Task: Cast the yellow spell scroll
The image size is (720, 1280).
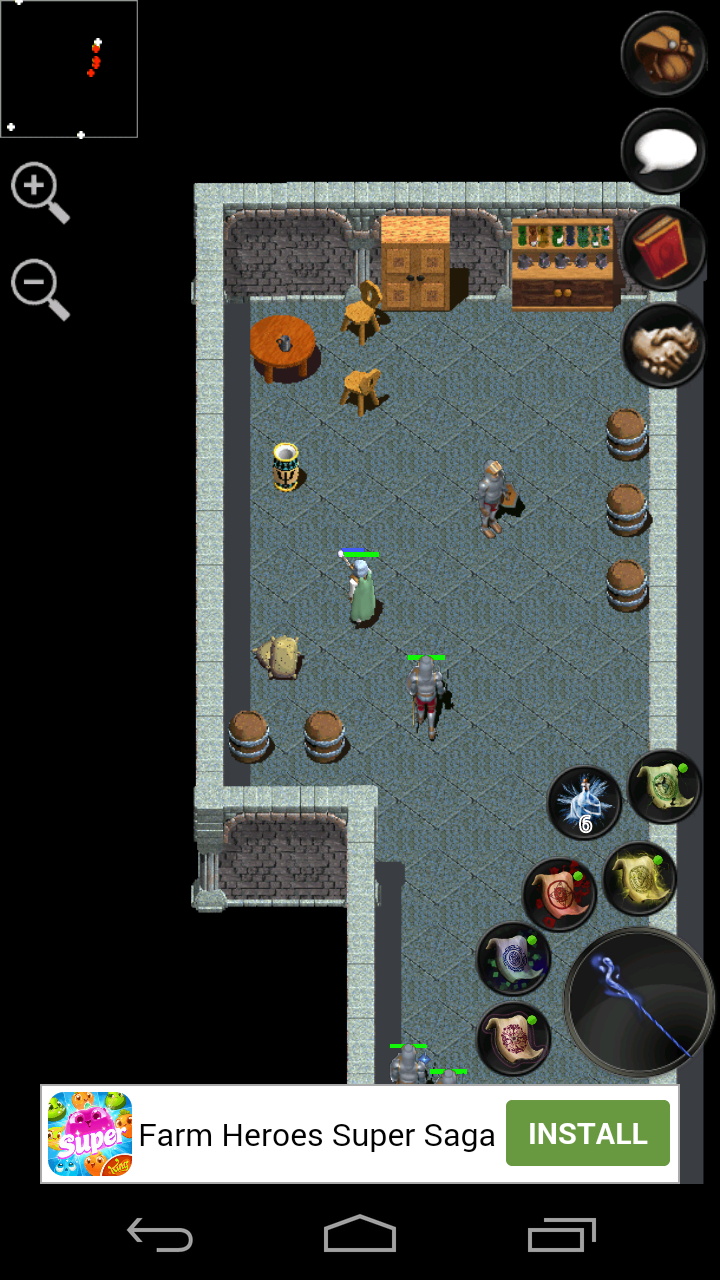Action: coord(640,879)
